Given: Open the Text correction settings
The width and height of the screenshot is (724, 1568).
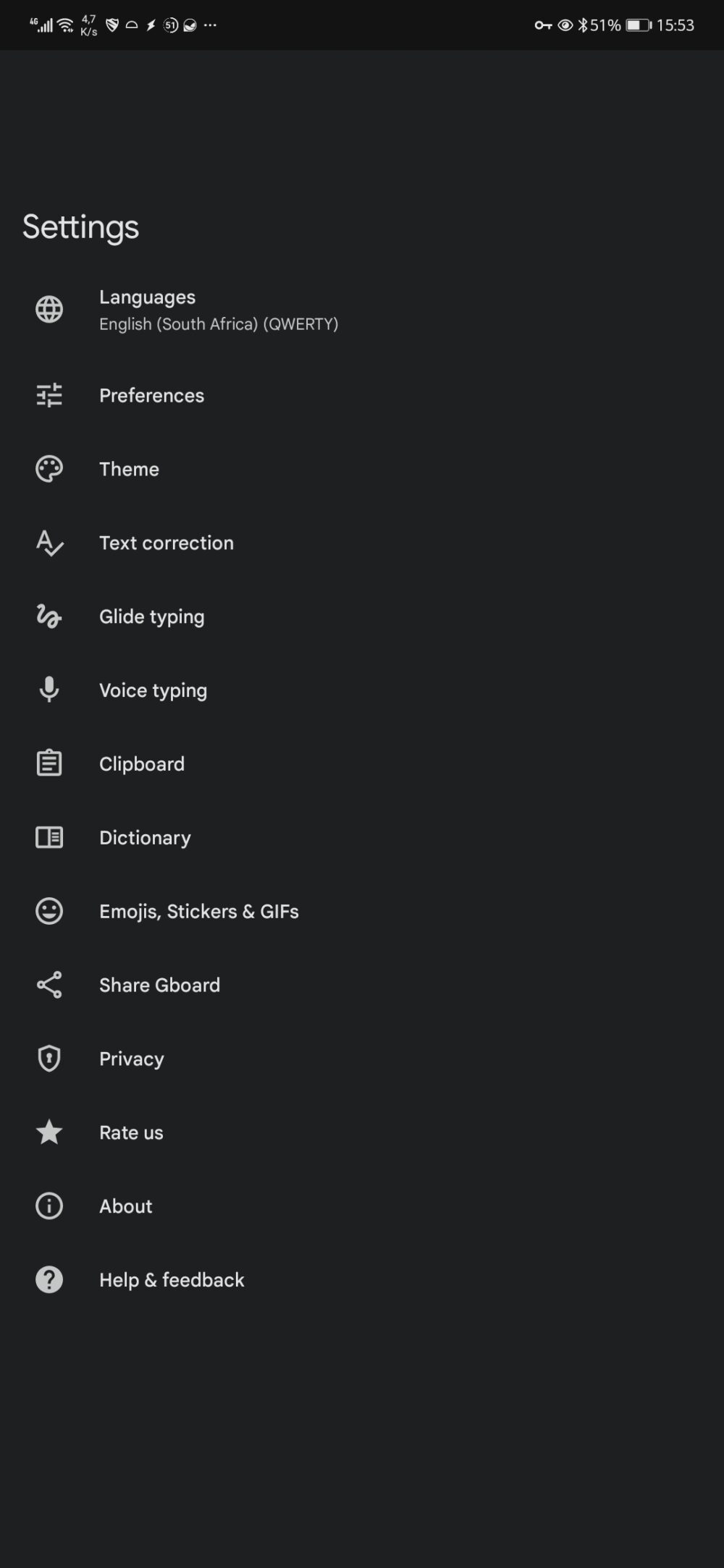Looking at the screenshot, I should 167,543.
